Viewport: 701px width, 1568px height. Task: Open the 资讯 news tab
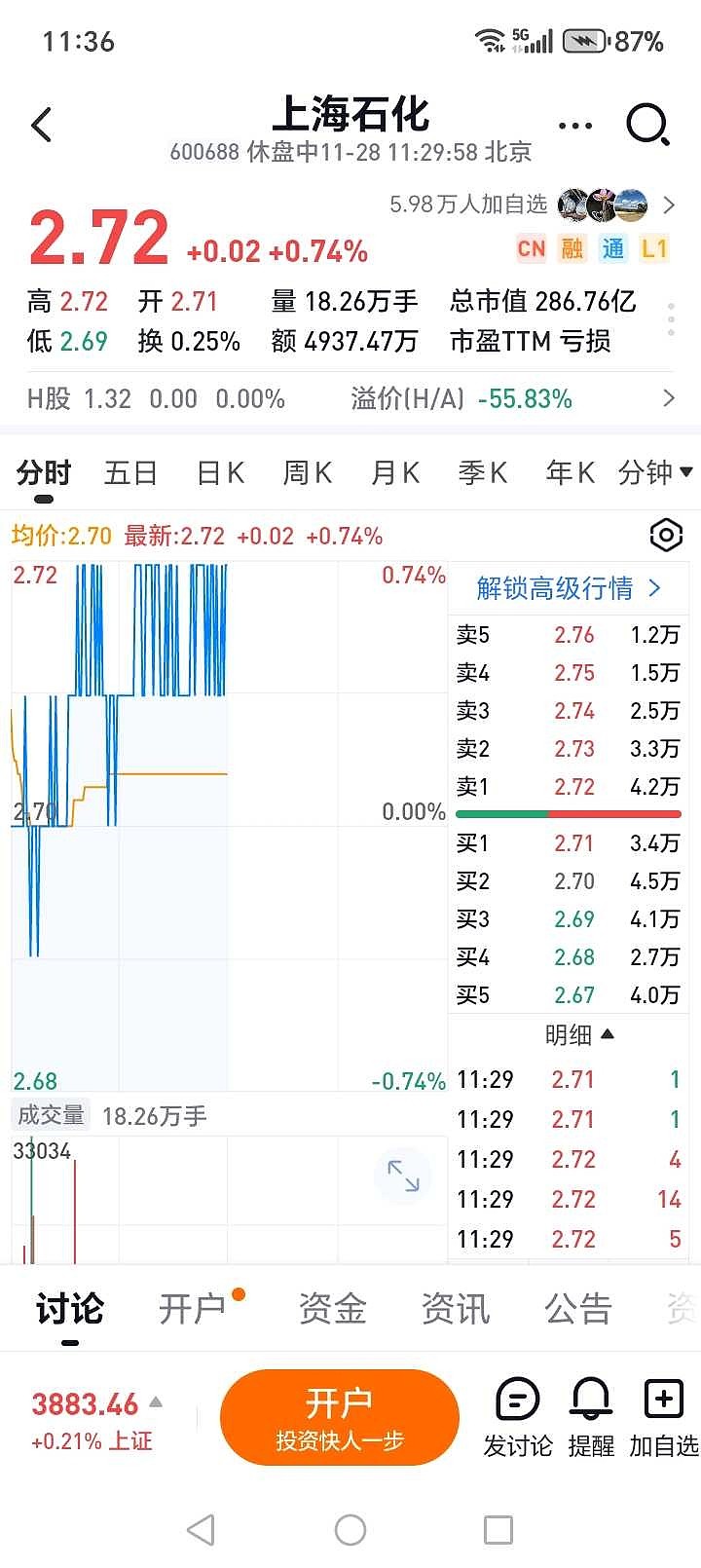click(x=456, y=1310)
